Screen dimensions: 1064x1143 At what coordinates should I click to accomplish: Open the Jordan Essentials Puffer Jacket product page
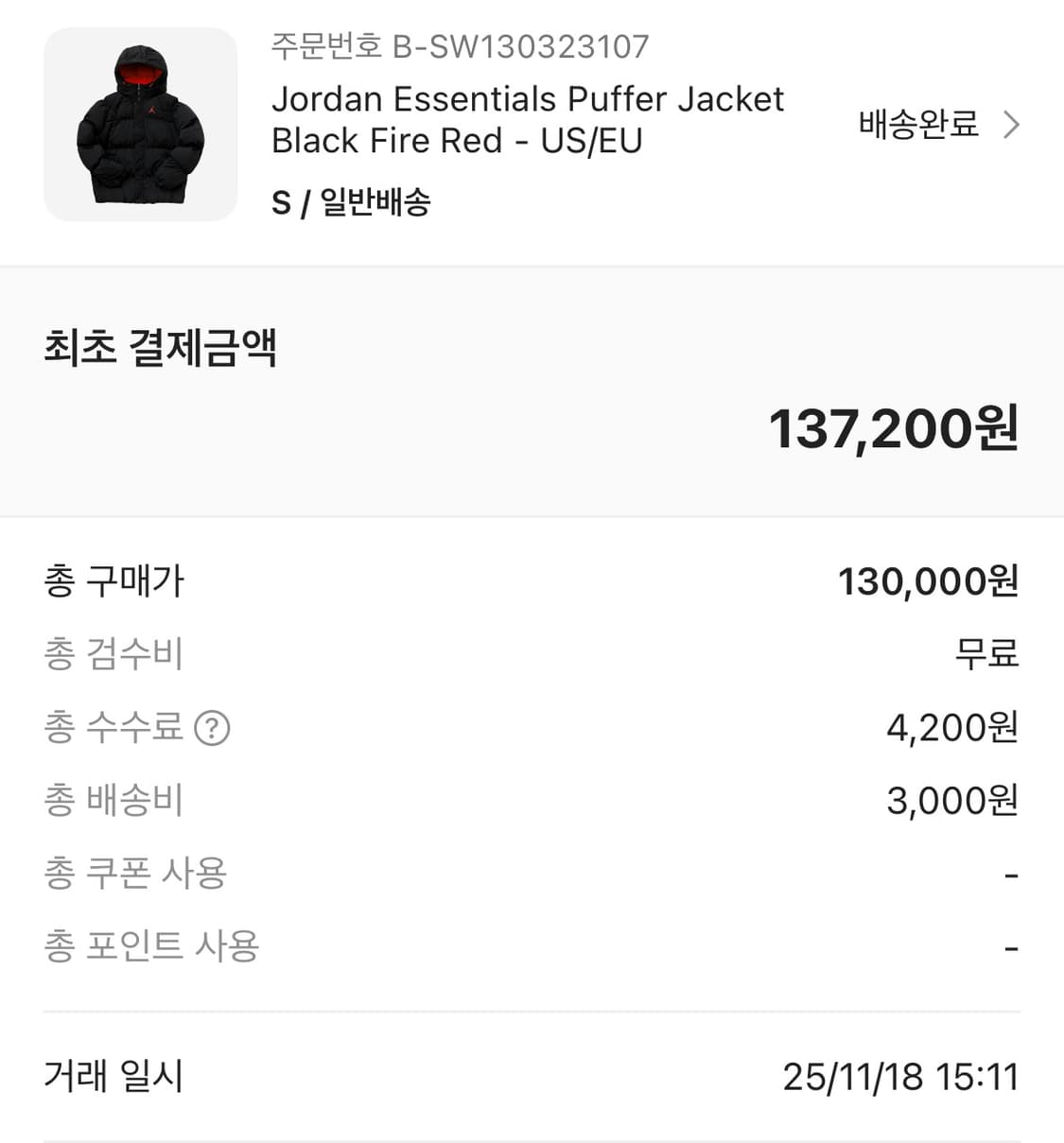[527, 119]
